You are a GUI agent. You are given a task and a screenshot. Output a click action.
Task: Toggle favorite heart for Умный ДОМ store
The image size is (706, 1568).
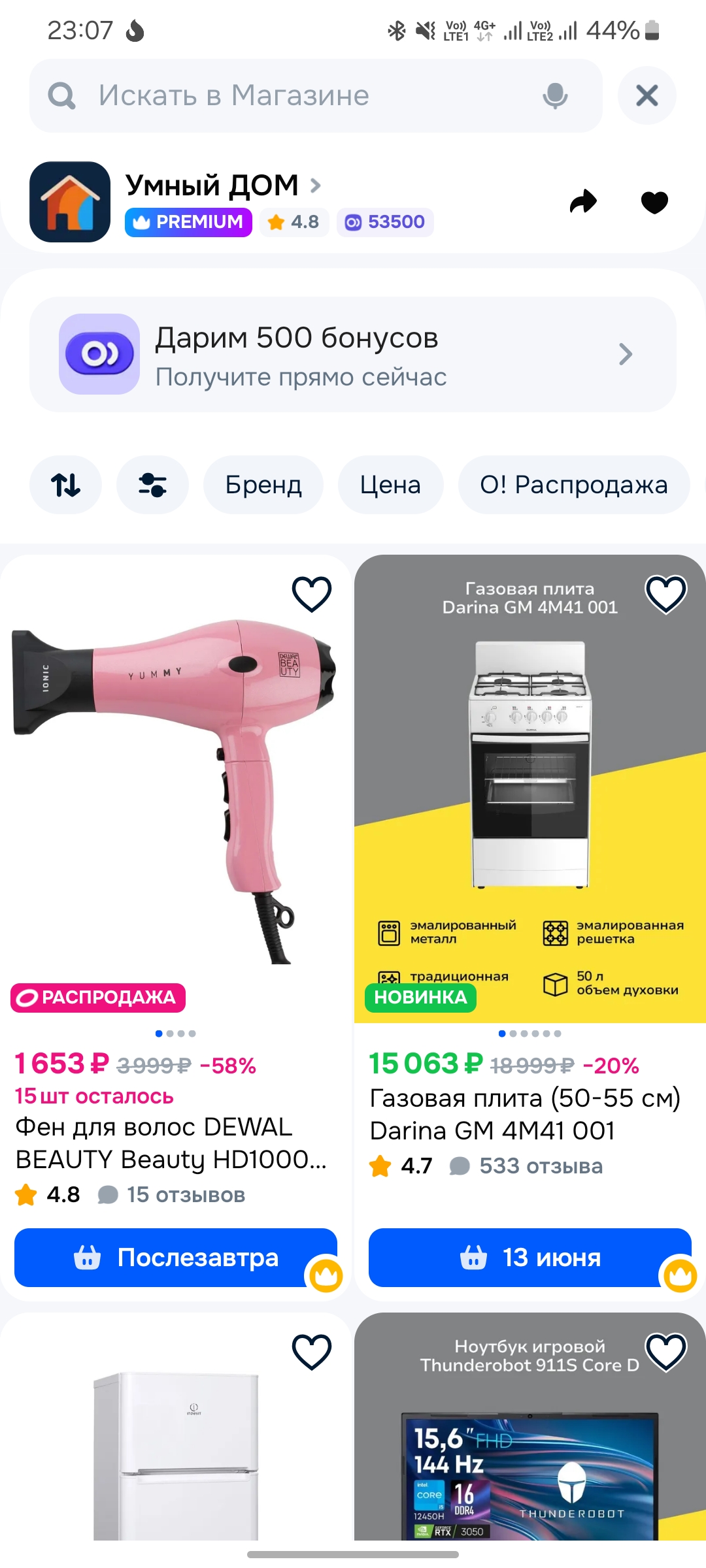point(654,202)
